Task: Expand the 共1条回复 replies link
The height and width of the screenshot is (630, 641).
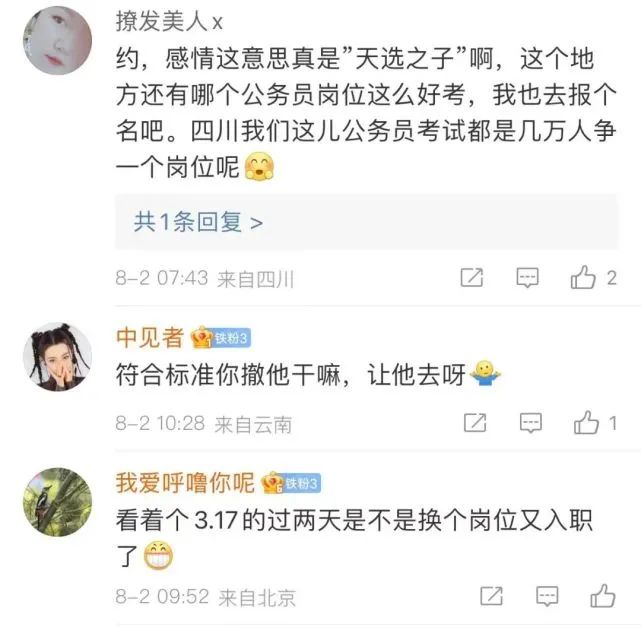Action: [199, 221]
